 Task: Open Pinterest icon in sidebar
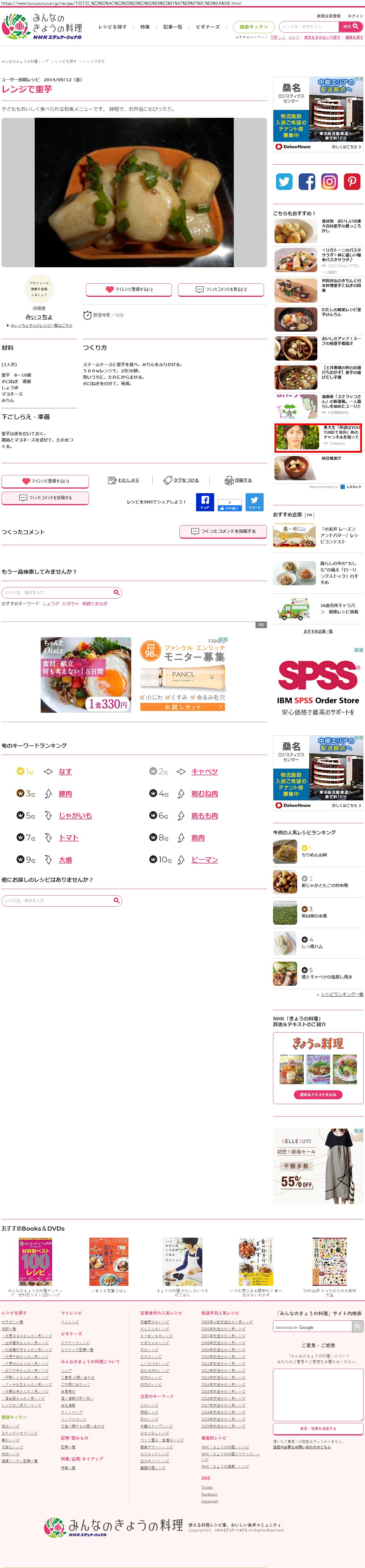[352, 182]
